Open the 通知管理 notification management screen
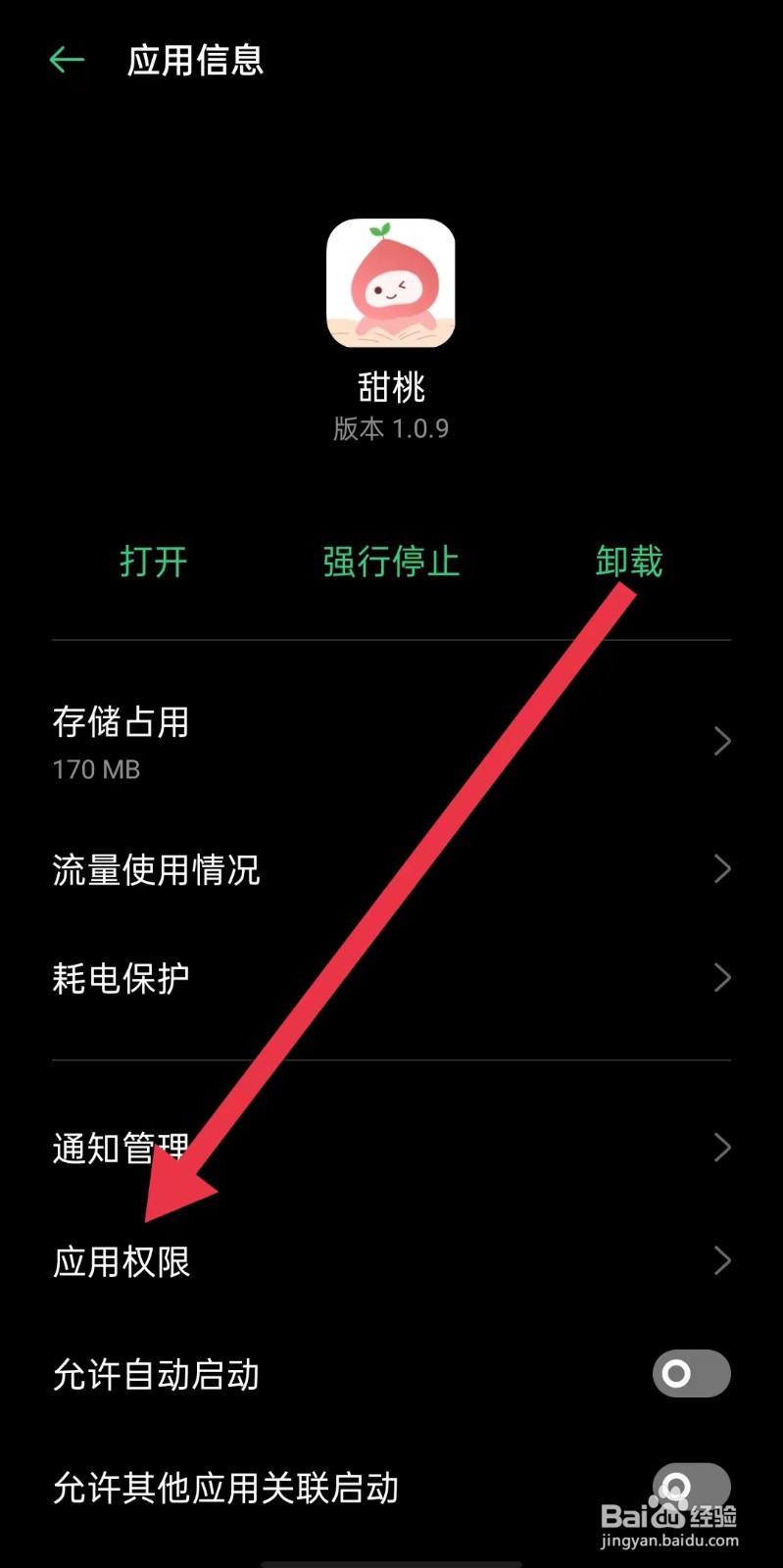Screen dimensions: 783x1568 tap(122, 1148)
